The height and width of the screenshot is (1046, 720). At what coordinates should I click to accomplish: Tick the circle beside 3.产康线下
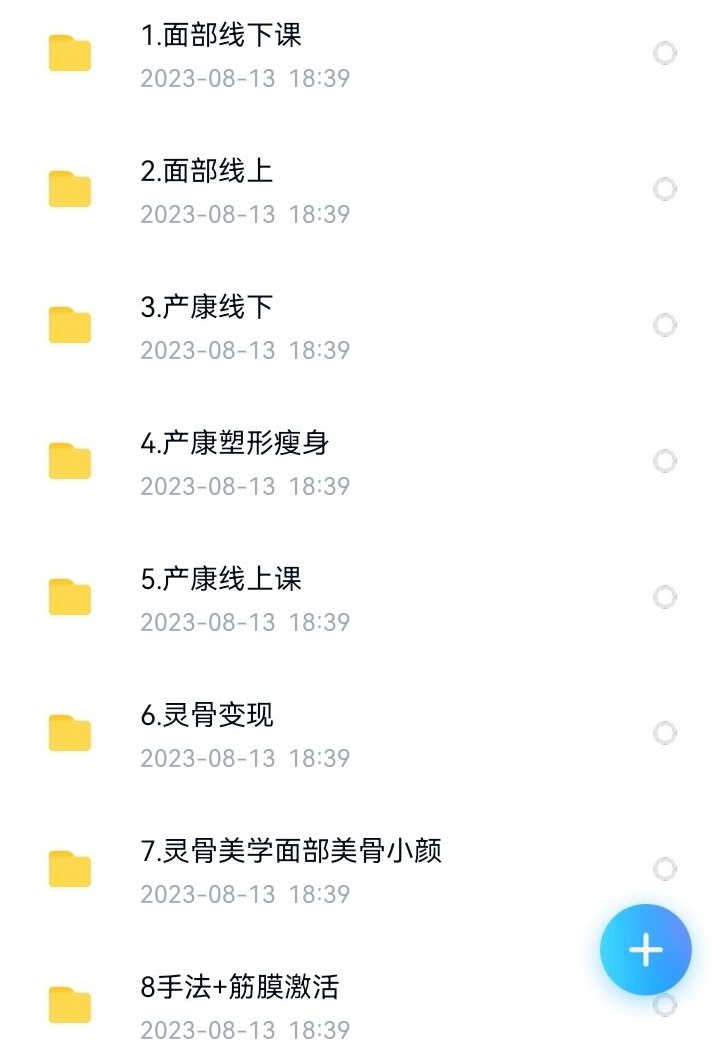tap(664, 325)
